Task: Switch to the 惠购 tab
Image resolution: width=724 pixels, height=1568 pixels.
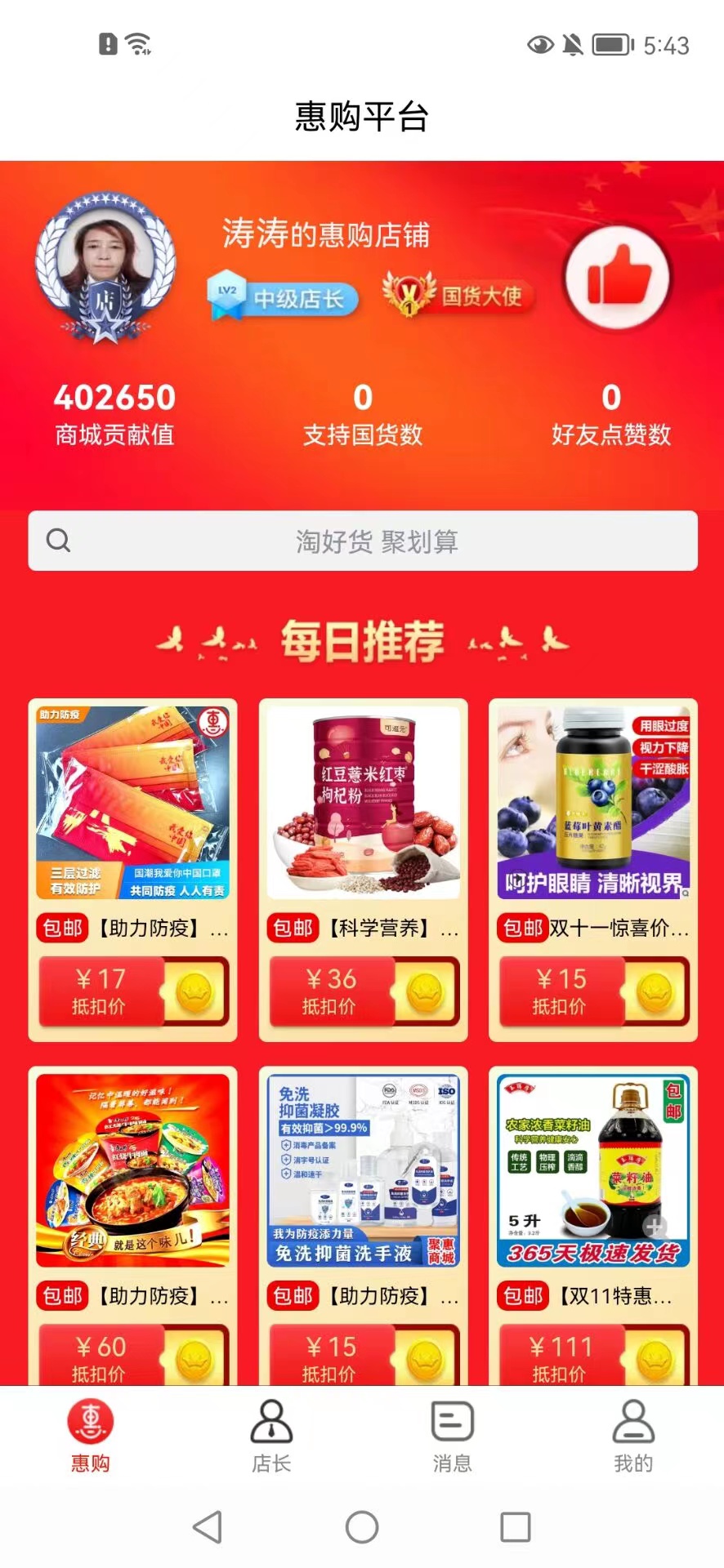Action: click(x=90, y=1437)
